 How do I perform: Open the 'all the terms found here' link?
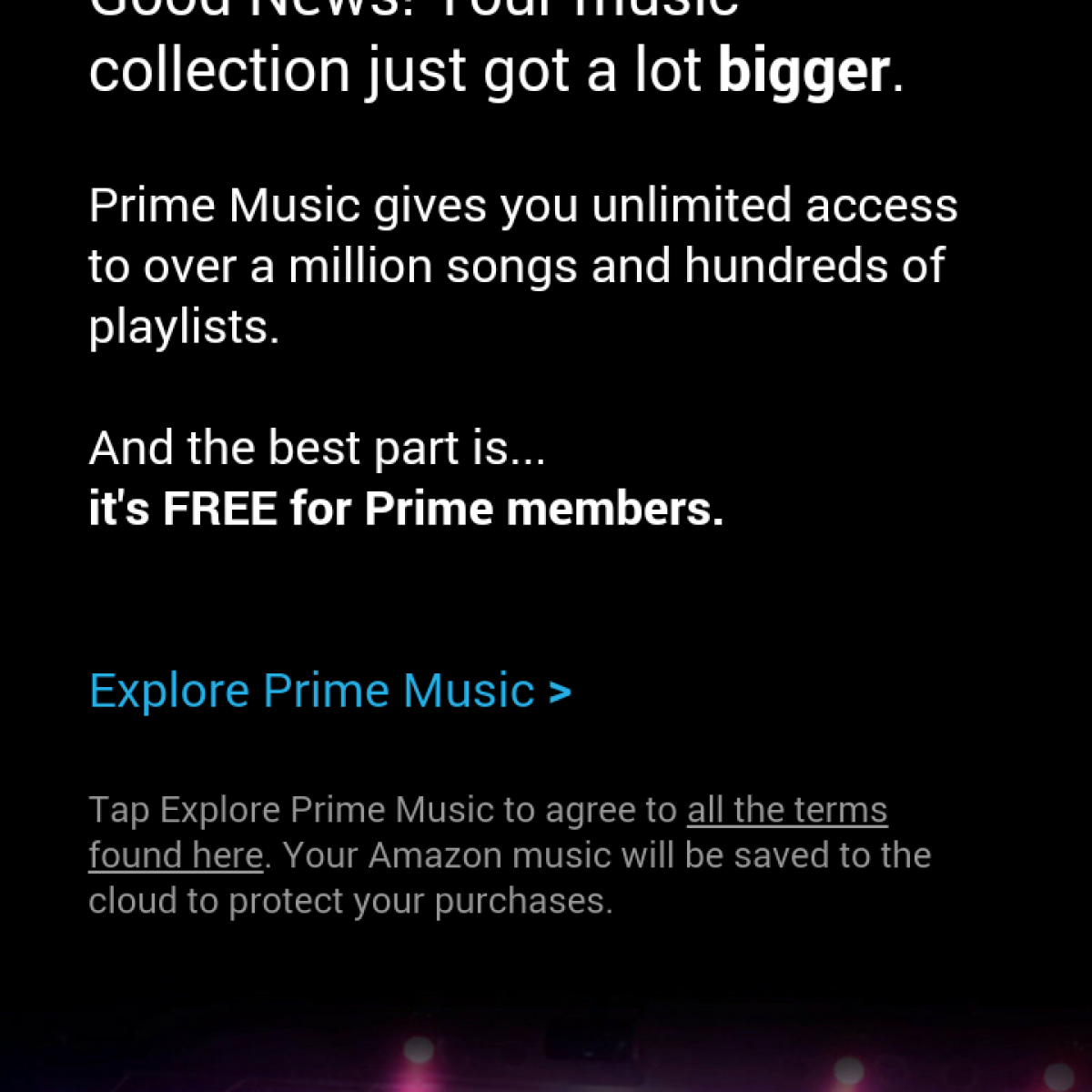pos(786,810)
